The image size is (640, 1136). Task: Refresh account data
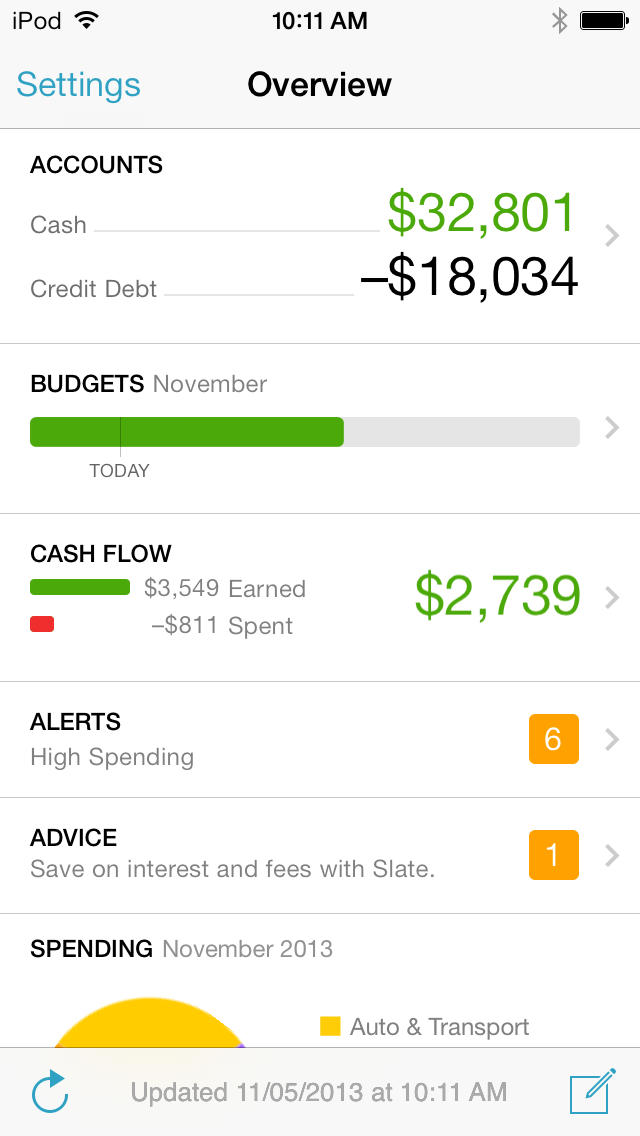click(50, 1092)
